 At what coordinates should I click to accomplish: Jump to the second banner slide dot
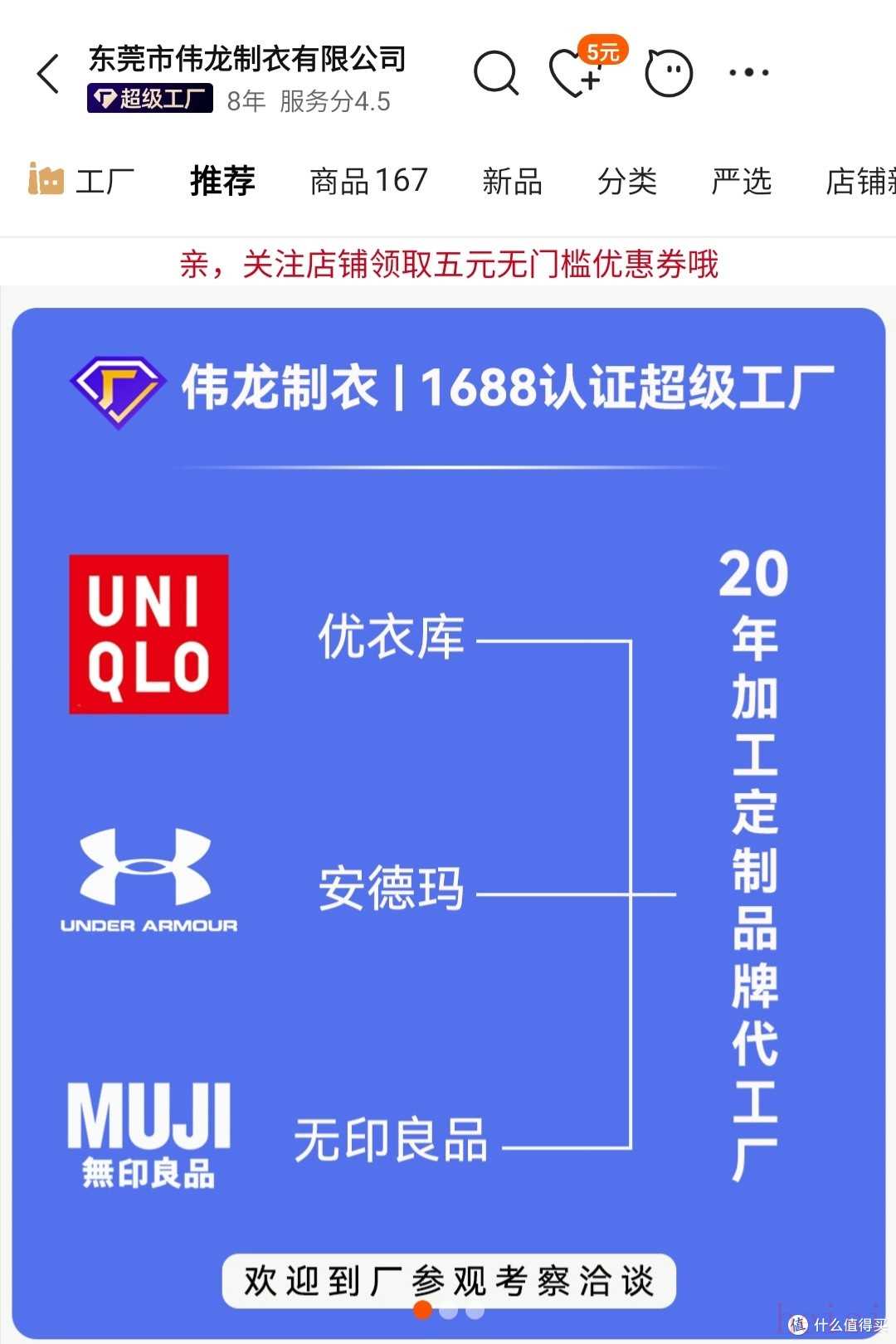pyautogui.click(x=449, y=1312)
